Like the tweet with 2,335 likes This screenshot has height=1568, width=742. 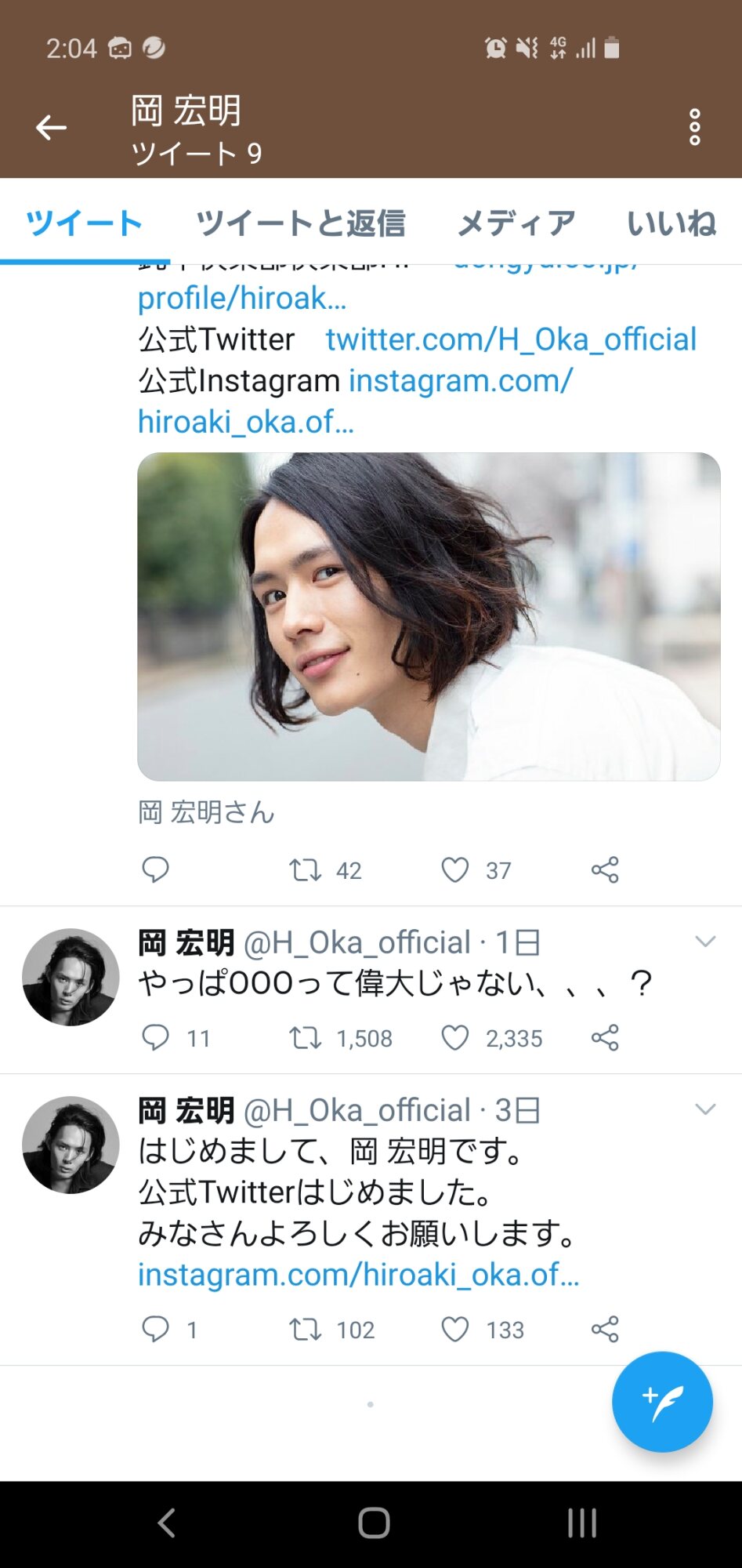(x=455, y=1038)
